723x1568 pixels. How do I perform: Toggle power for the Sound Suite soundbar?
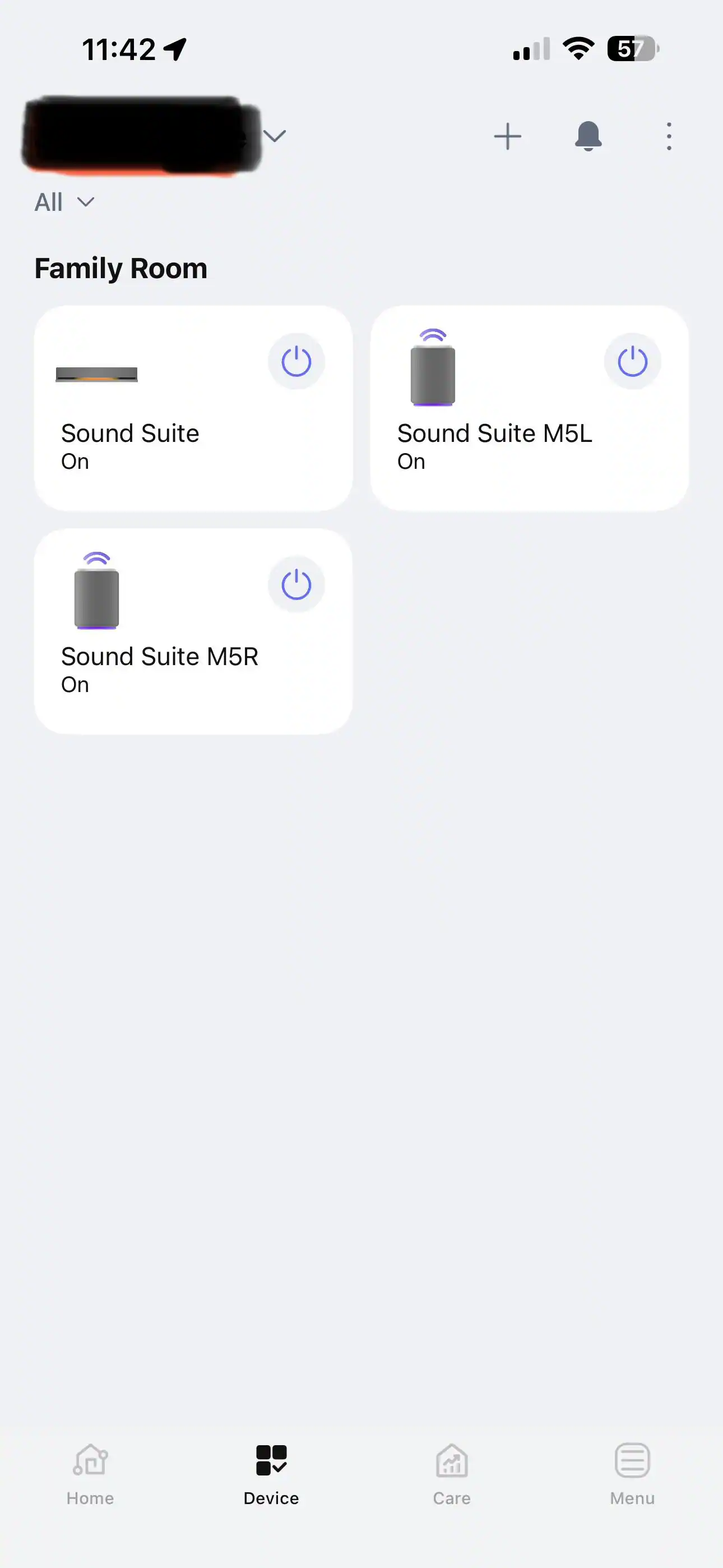pos(296,362)
